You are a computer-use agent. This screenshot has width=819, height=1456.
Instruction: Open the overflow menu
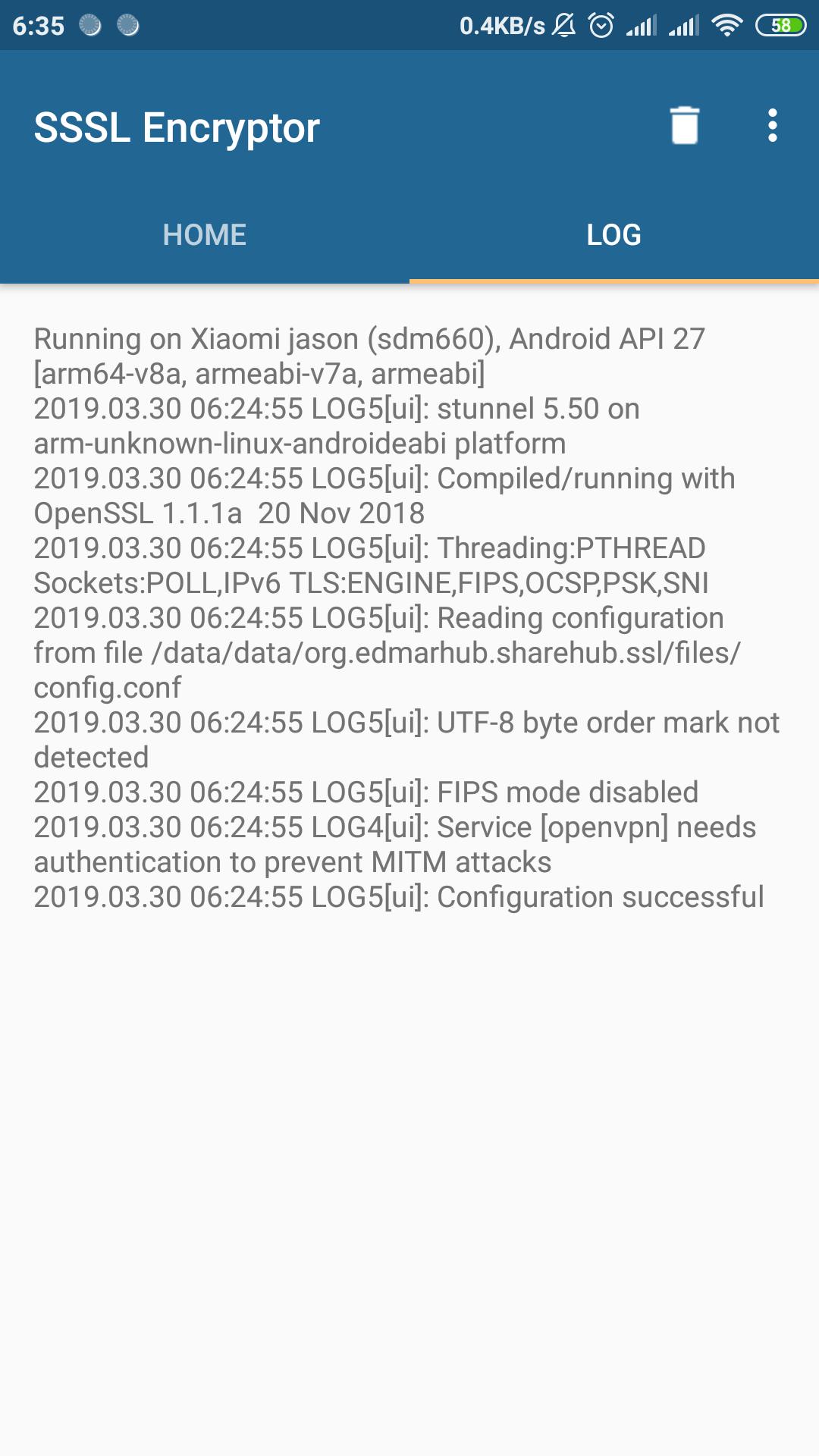click(772, 126)
